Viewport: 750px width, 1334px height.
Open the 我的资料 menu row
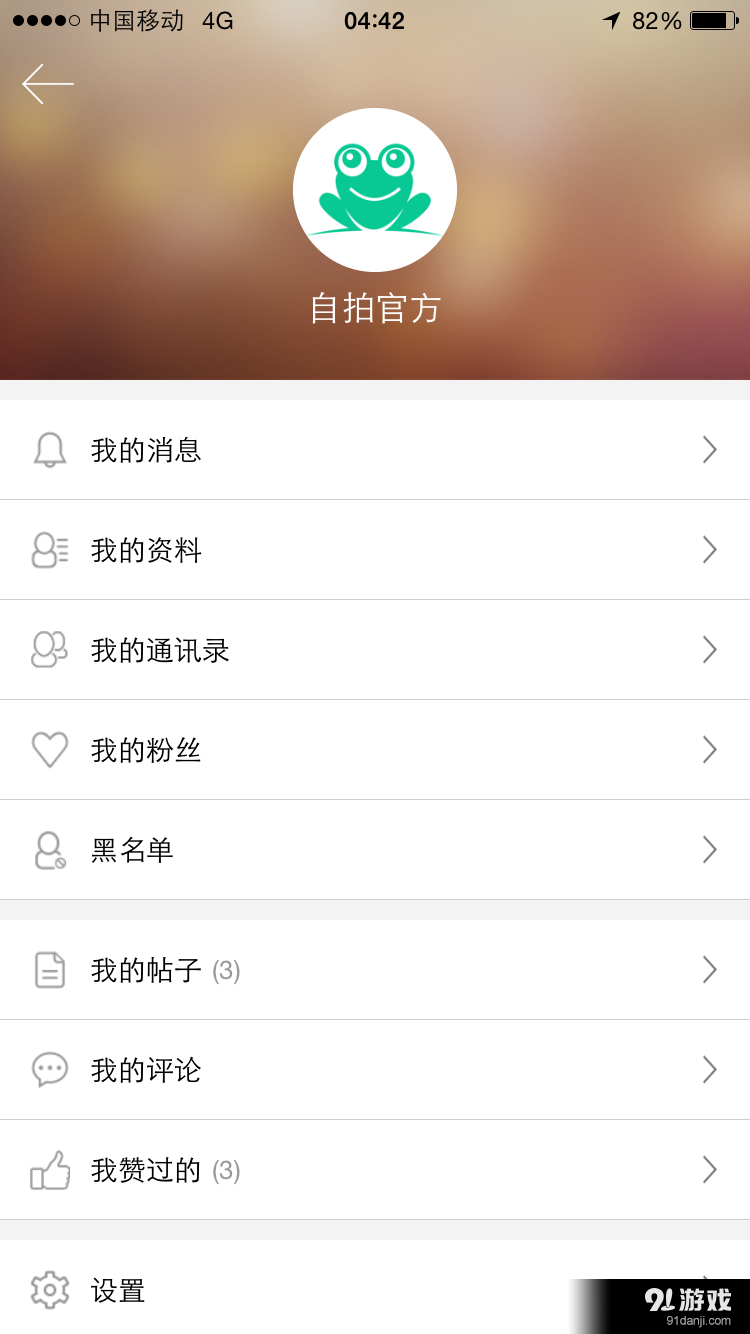tap(375, 549)
